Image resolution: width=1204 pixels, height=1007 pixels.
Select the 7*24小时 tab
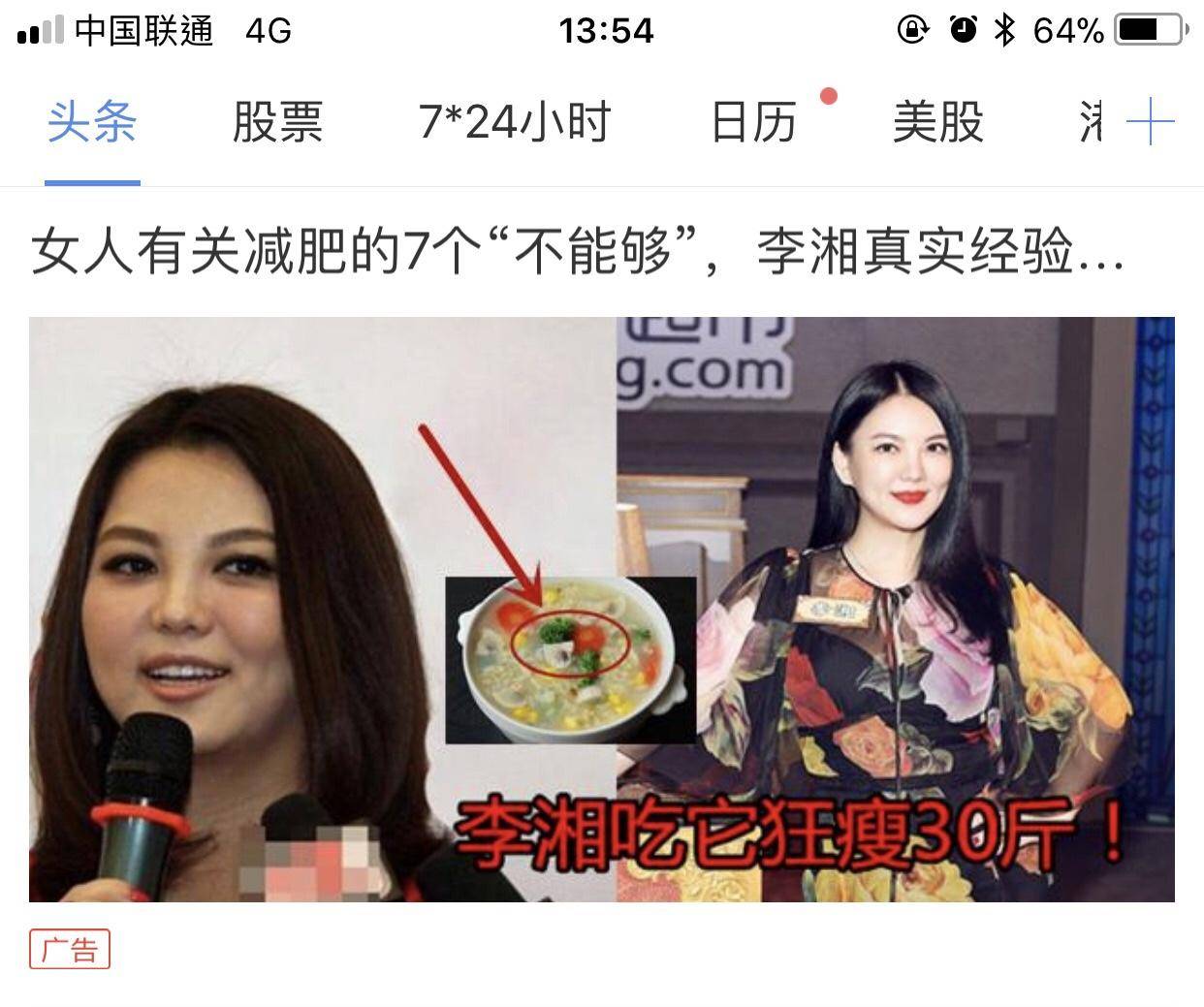point(515,123)
